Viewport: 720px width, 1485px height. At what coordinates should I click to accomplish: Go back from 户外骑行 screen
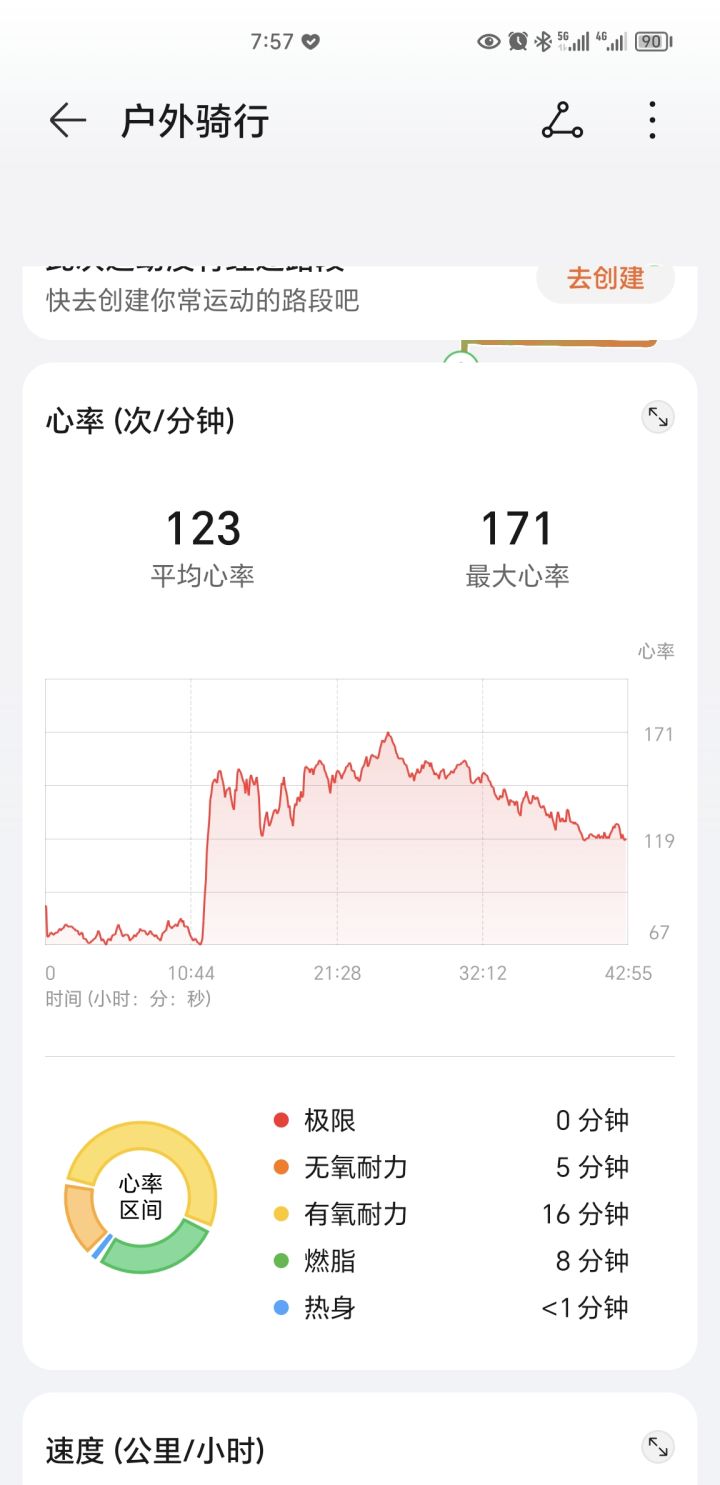pyautogui.click(x=67, y=121)
